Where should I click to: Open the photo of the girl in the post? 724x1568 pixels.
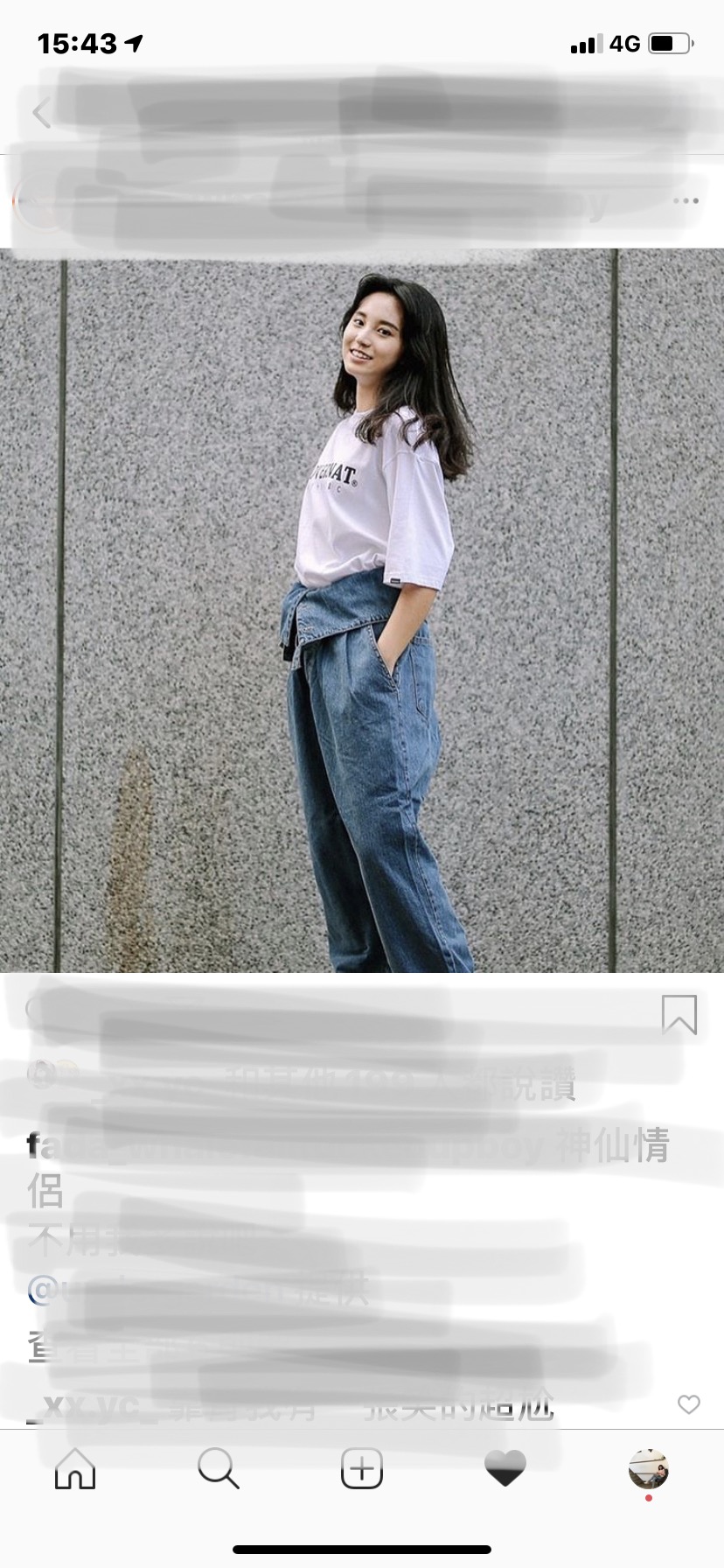tap(362, 610)
